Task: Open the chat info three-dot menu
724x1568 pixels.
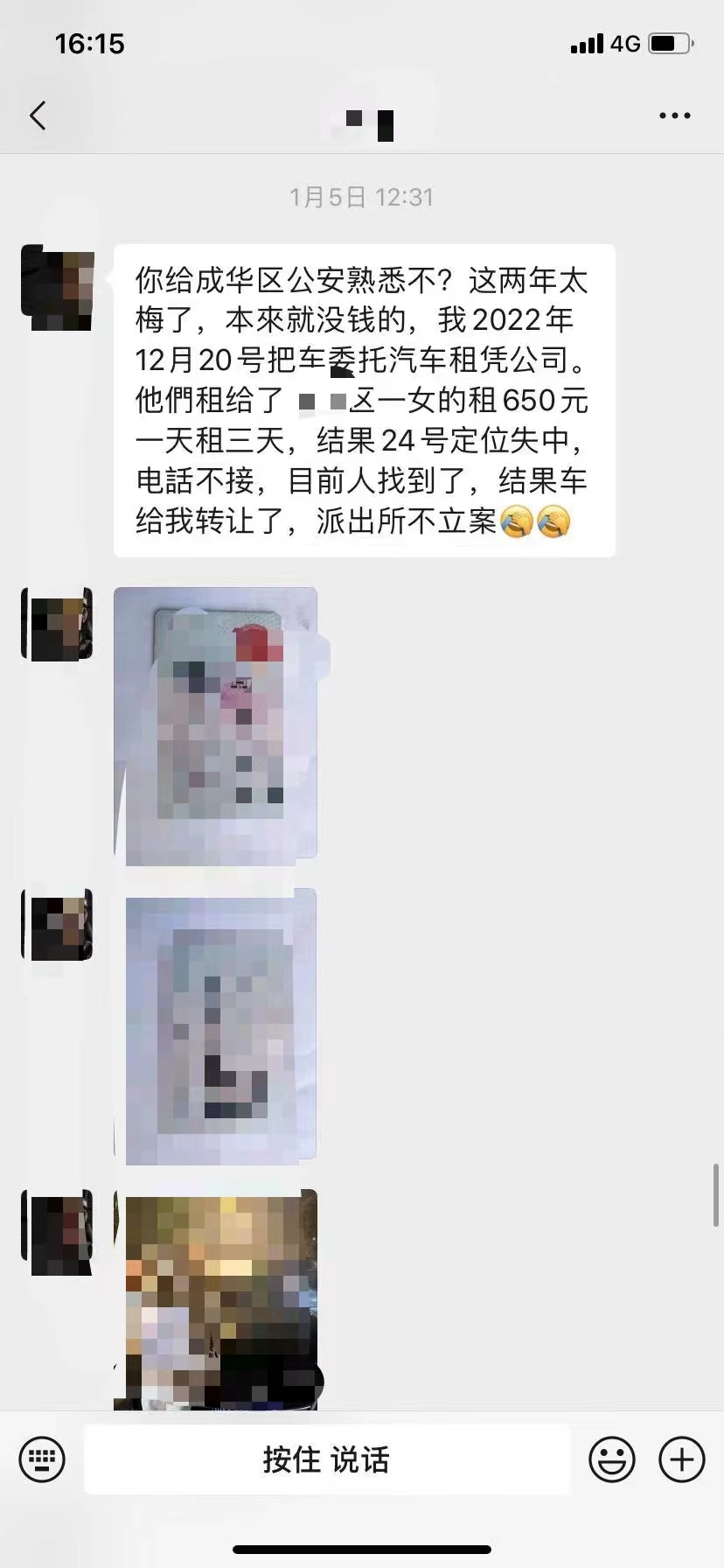Action: (x=674, y=115)
